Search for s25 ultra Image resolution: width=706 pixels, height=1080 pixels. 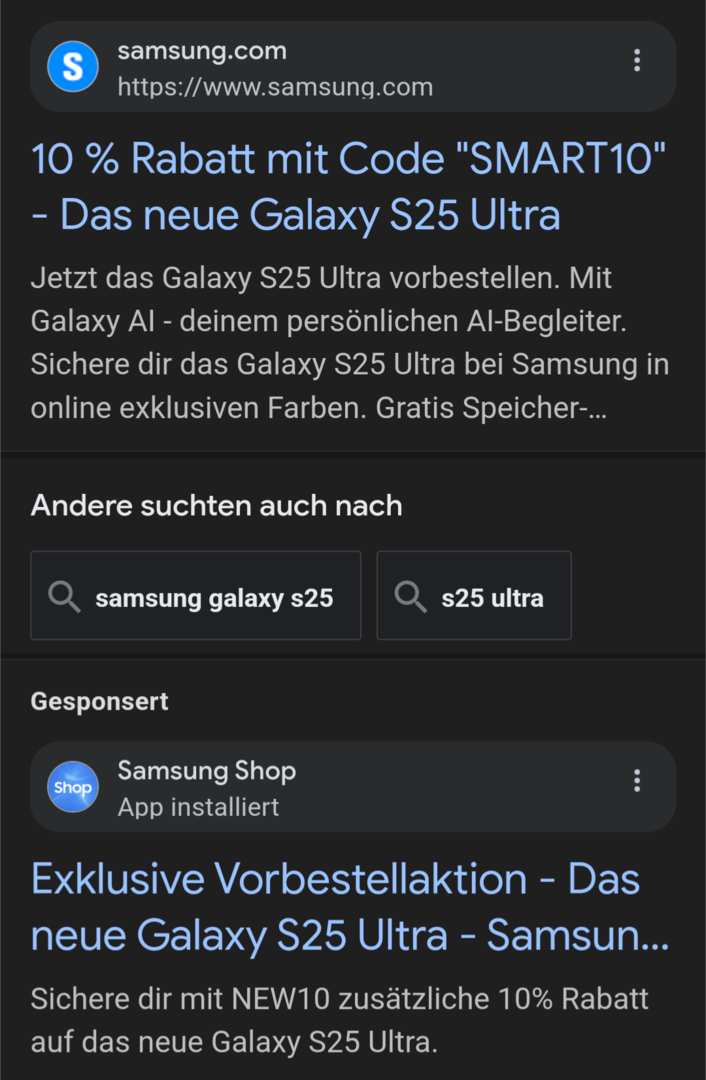tap(474, 596)
